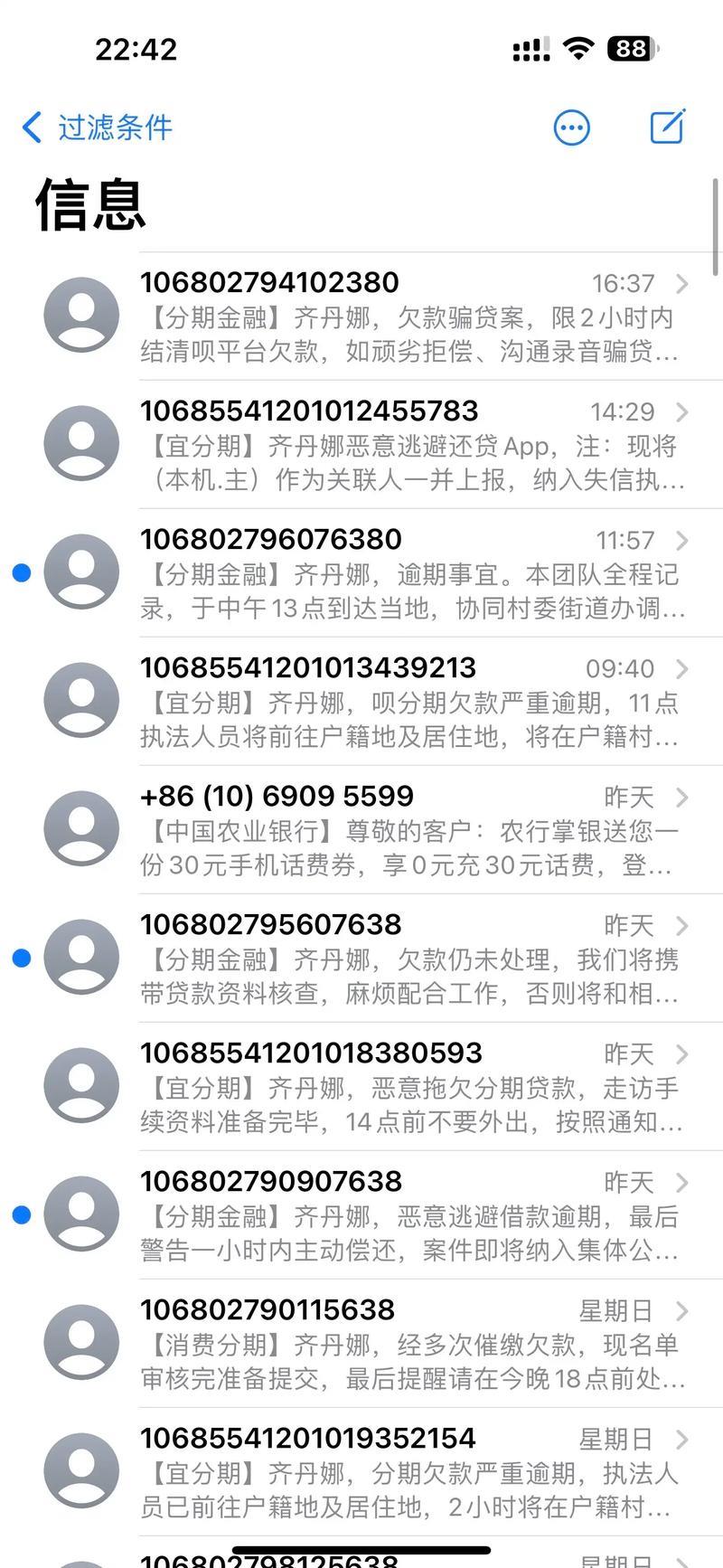This screenshot has width=723, height=1568.
Task: Tap the avatar beside 106855541201012455783
Action: (81, 443)
